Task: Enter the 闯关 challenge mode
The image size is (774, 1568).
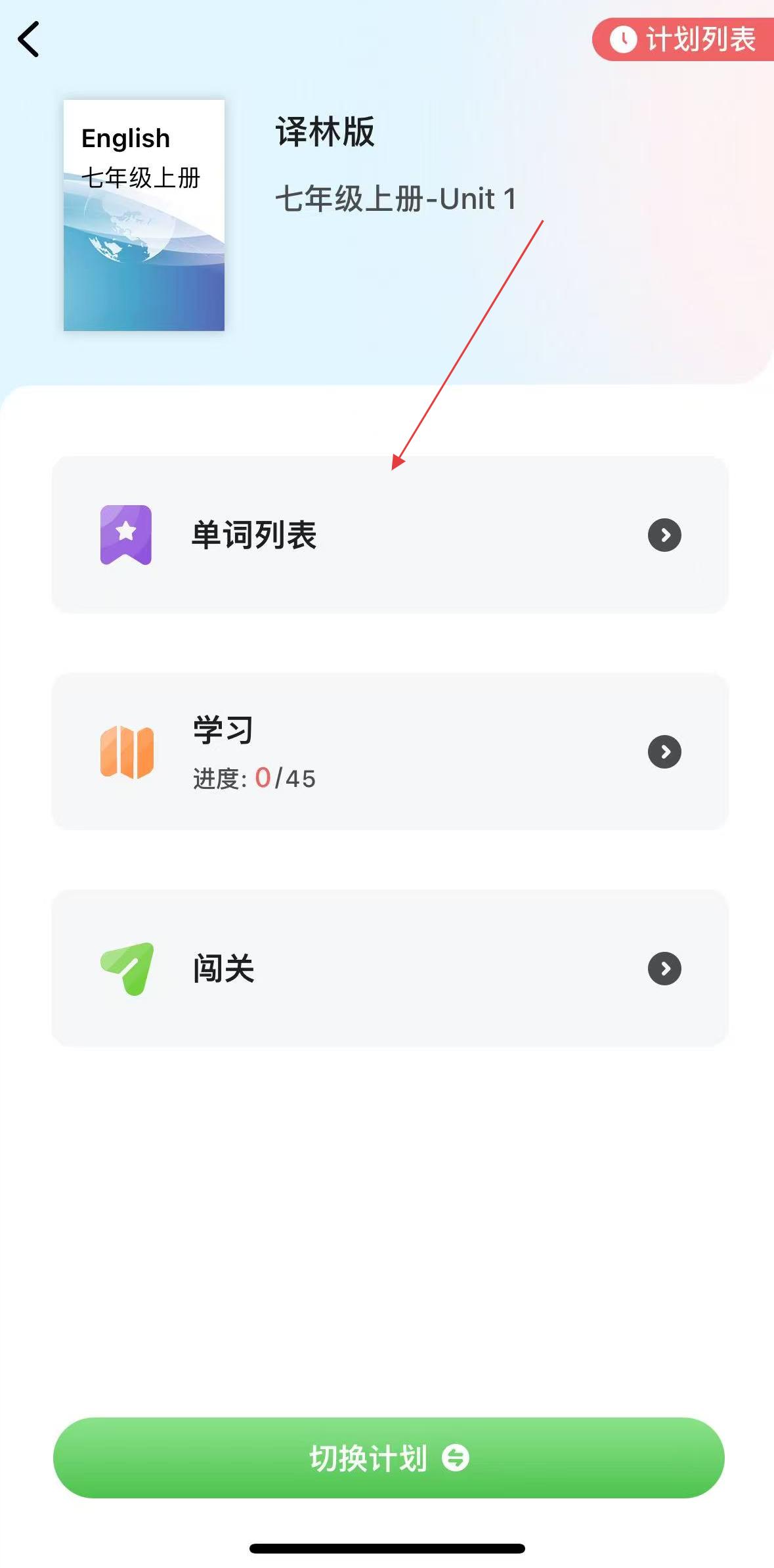Action: click(x=390, y=968)
